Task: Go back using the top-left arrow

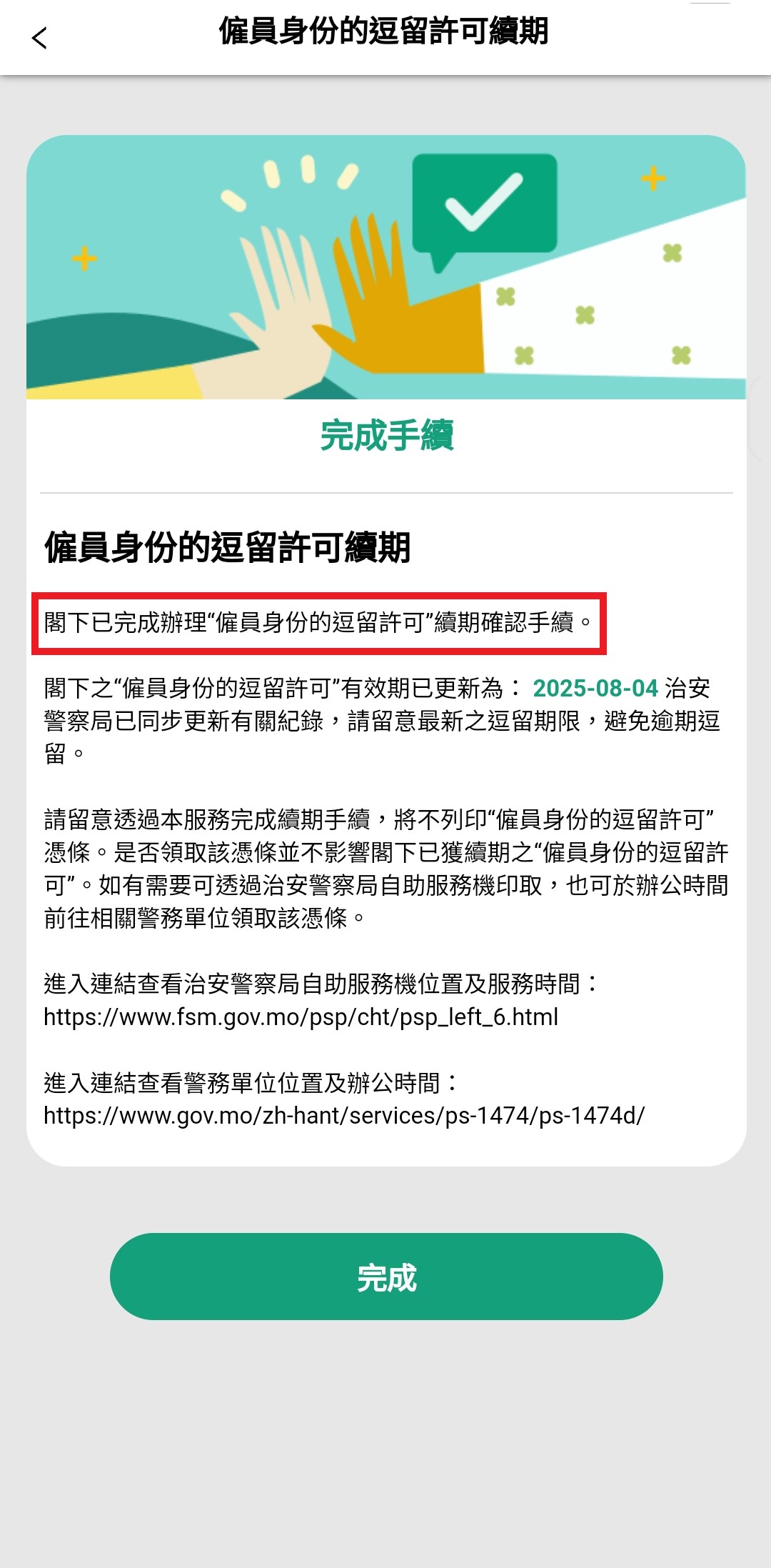Action: coord(40,38)
